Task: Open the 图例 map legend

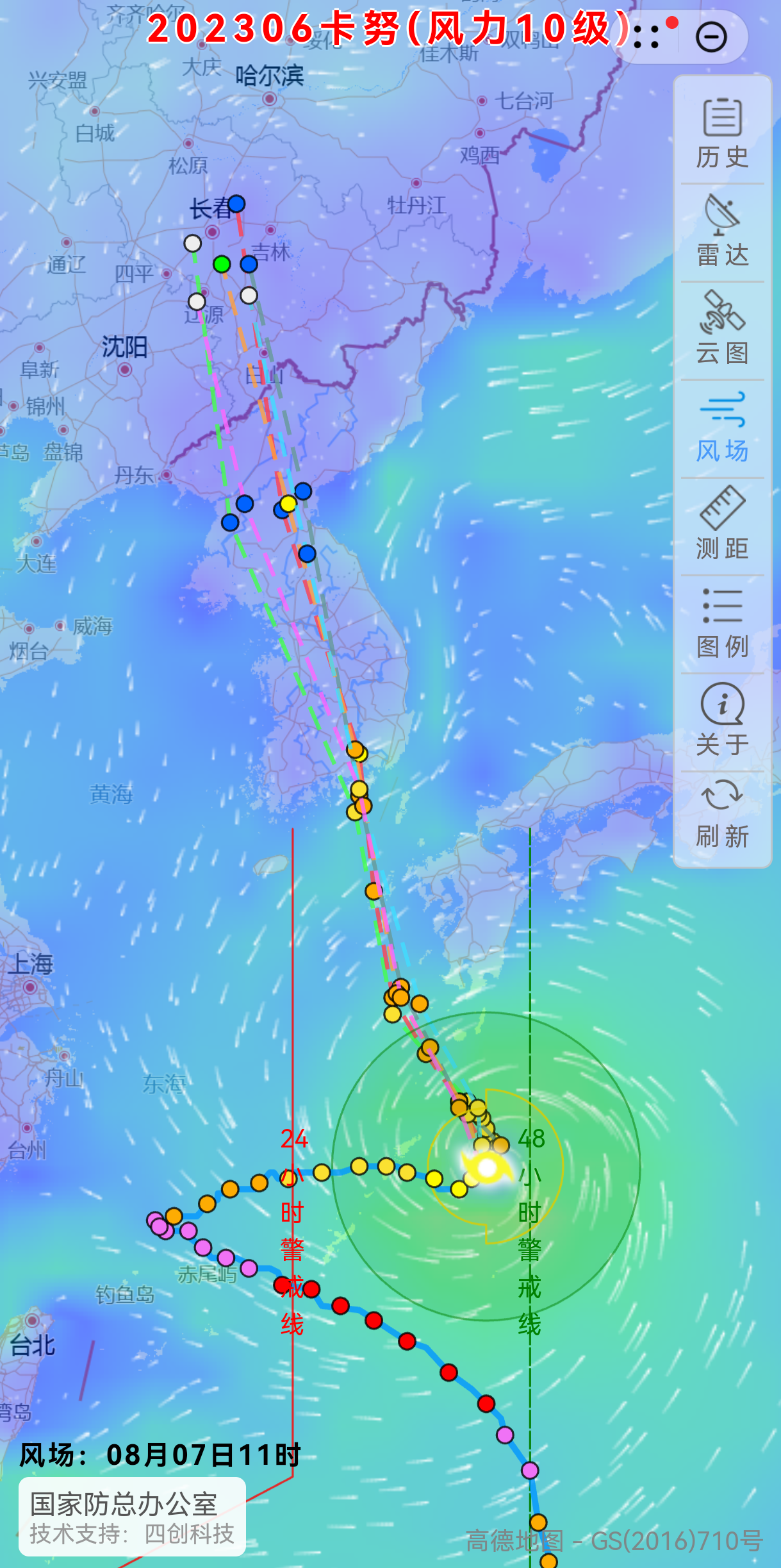Action: coord(722,622)
